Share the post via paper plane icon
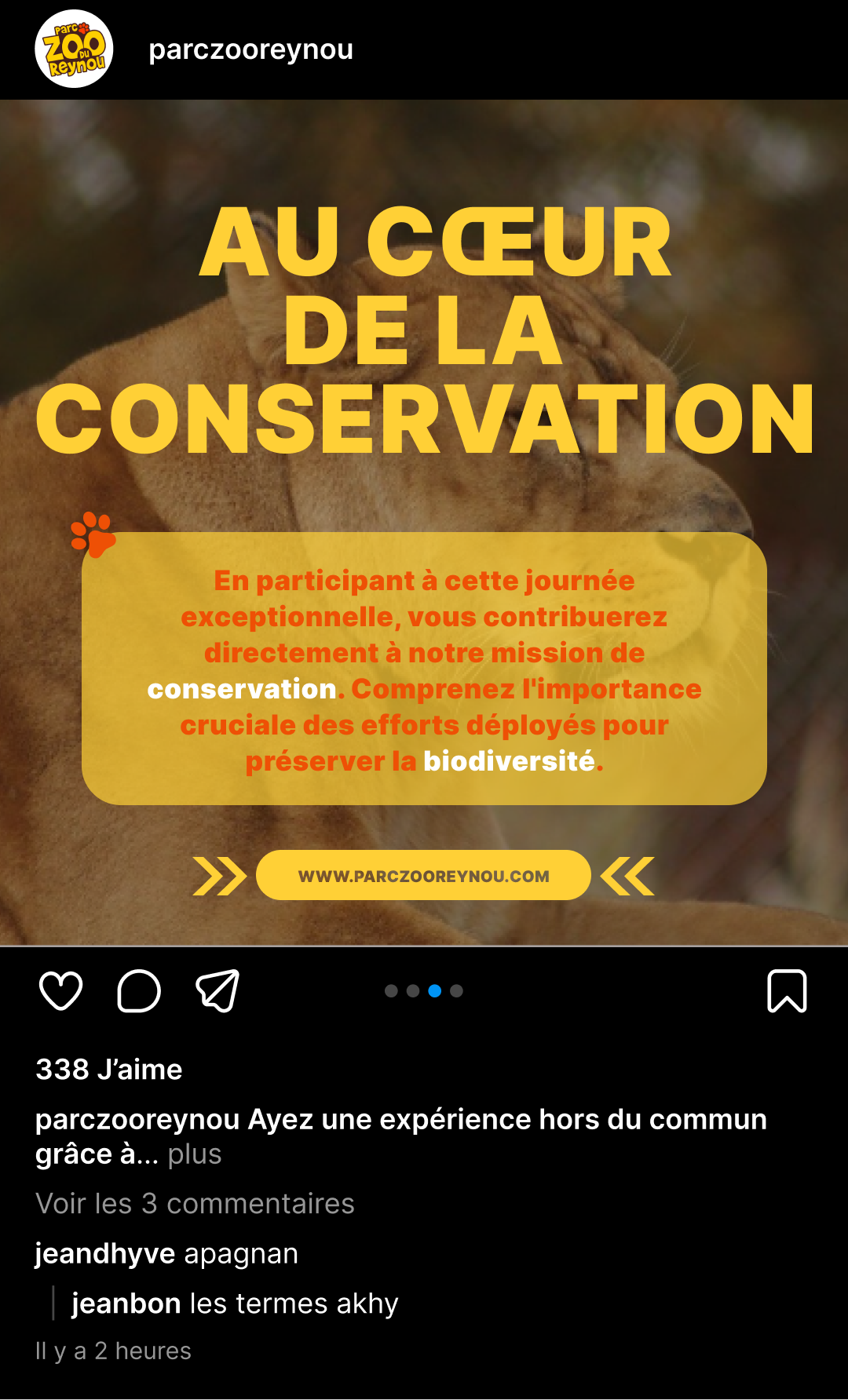Screen dimensions: 848x1400 pyautogui.click(x=217, y=990)
